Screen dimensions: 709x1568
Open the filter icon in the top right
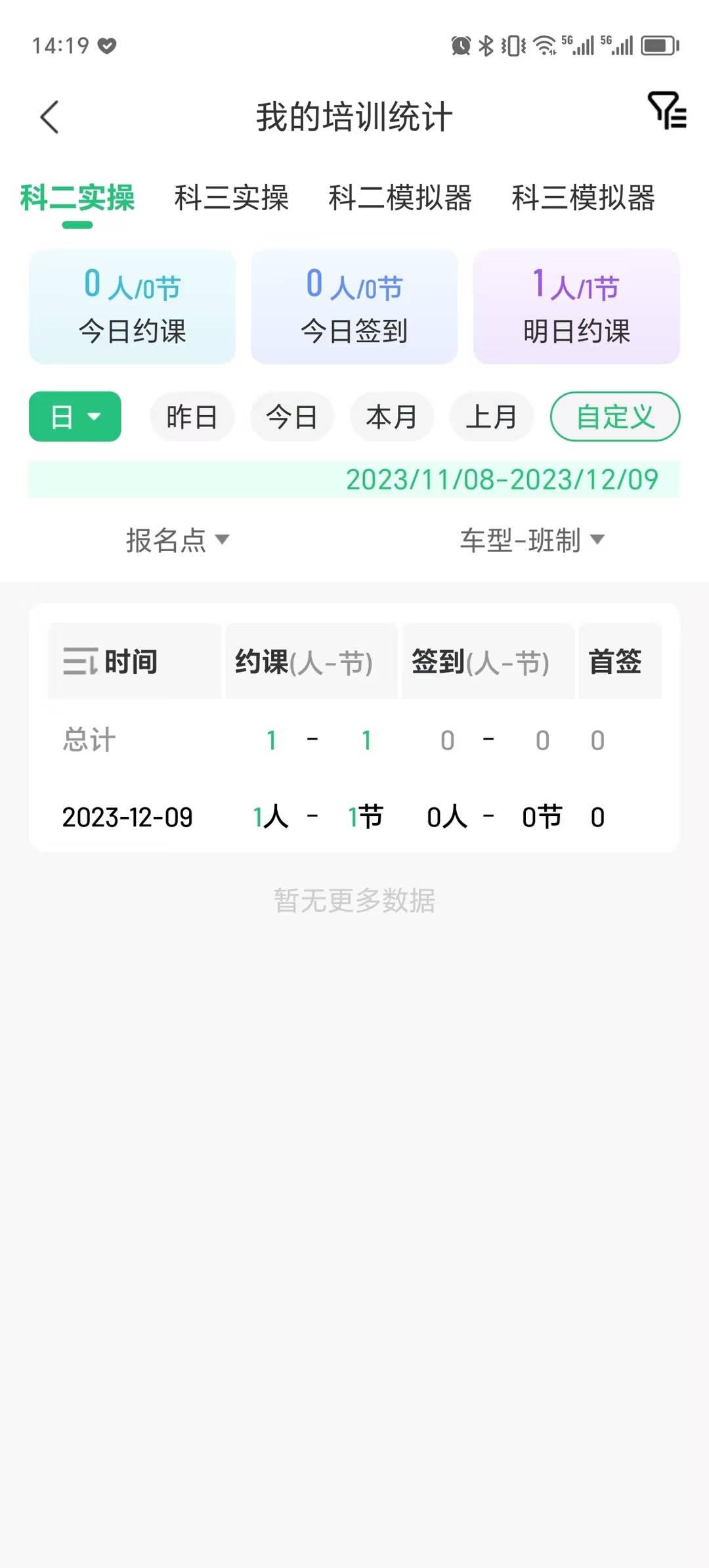pos(667,110)
